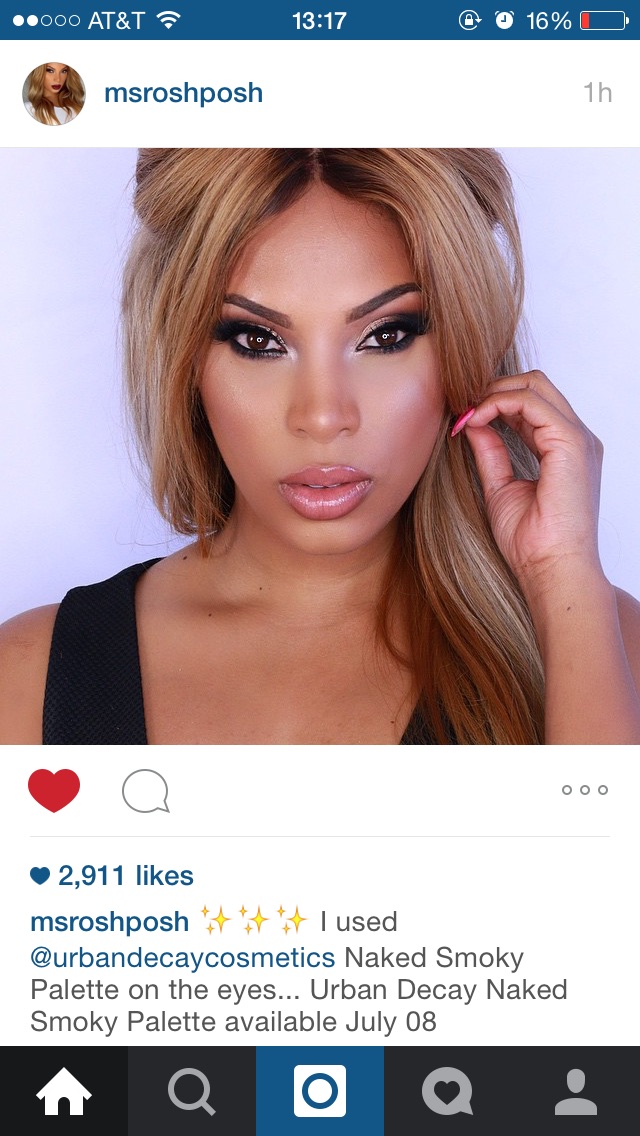Open msroshposh username in the caption
This screenshot has height=1136, width=640.
tap(109, 921)
